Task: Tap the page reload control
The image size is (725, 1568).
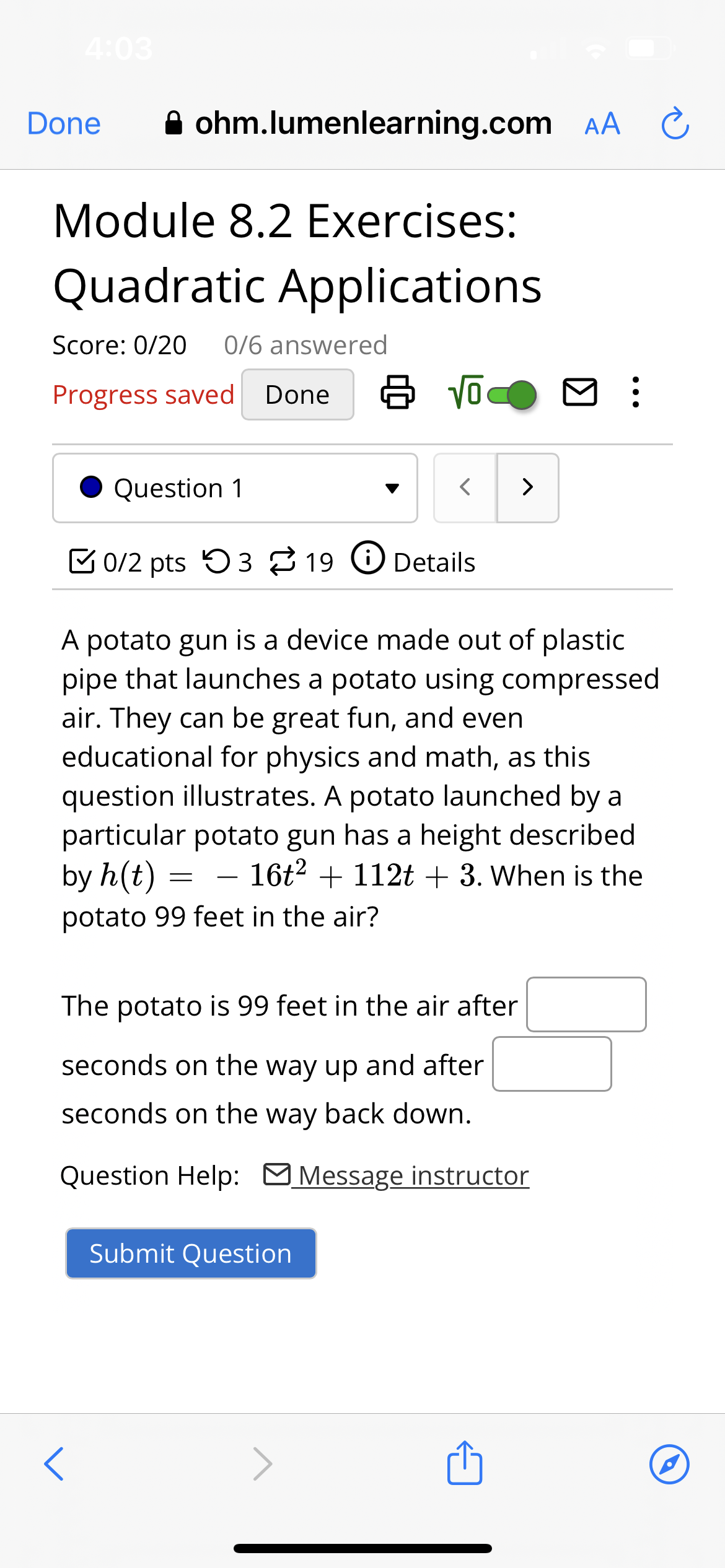Action: pos(675,122)
